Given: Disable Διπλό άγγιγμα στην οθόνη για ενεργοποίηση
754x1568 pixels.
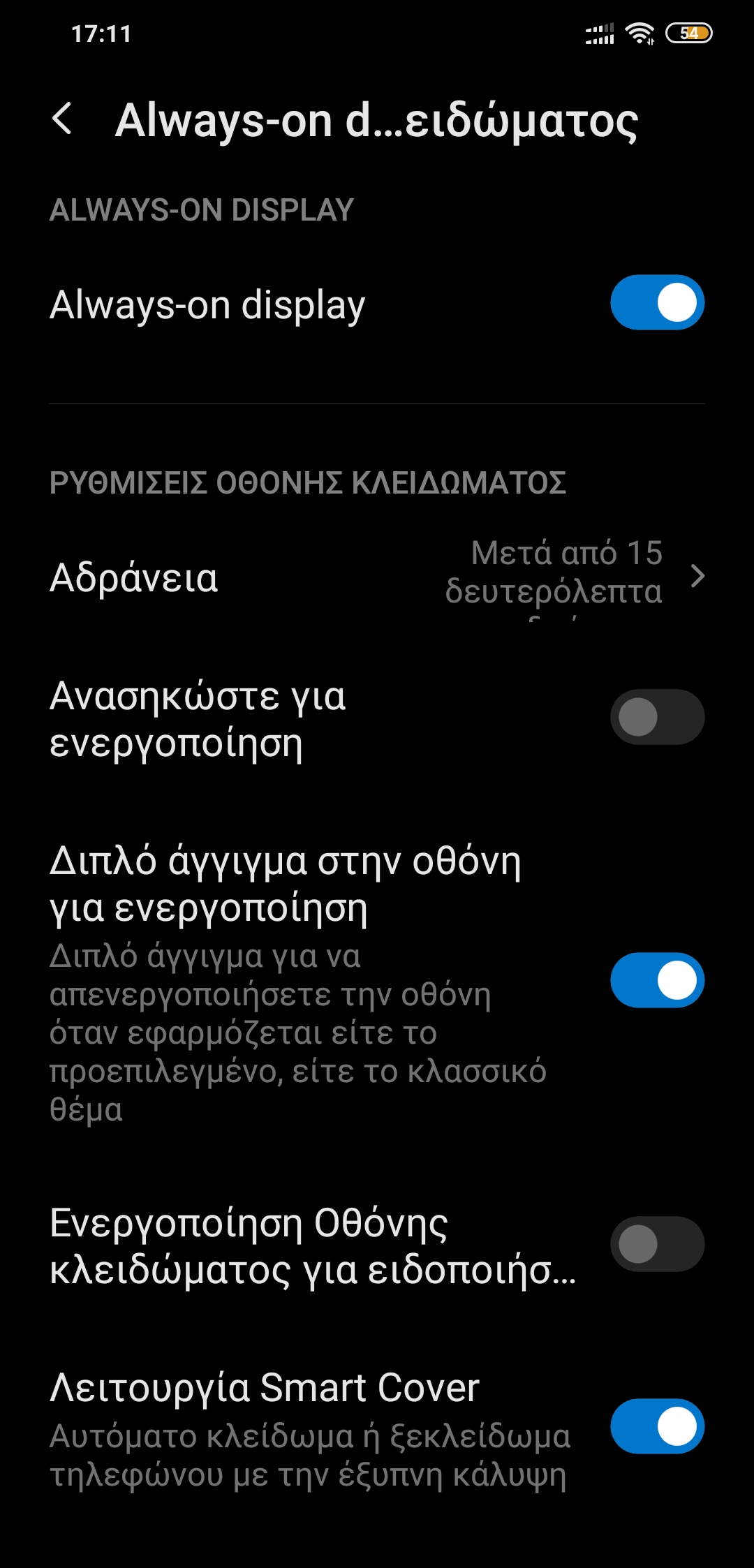Looking at the screenshot, I should point(657,979).
